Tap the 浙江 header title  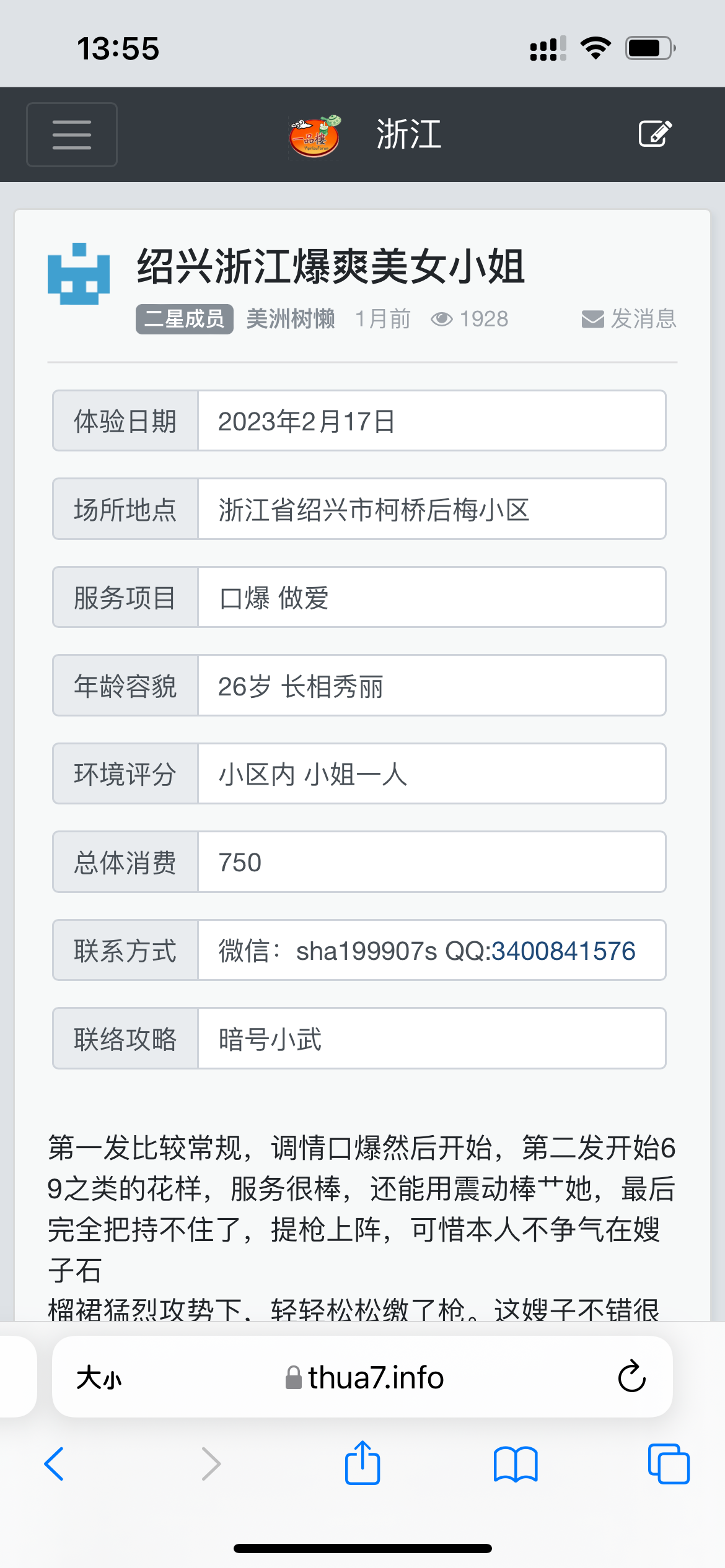pyautogui.click(x=408, y=133)
